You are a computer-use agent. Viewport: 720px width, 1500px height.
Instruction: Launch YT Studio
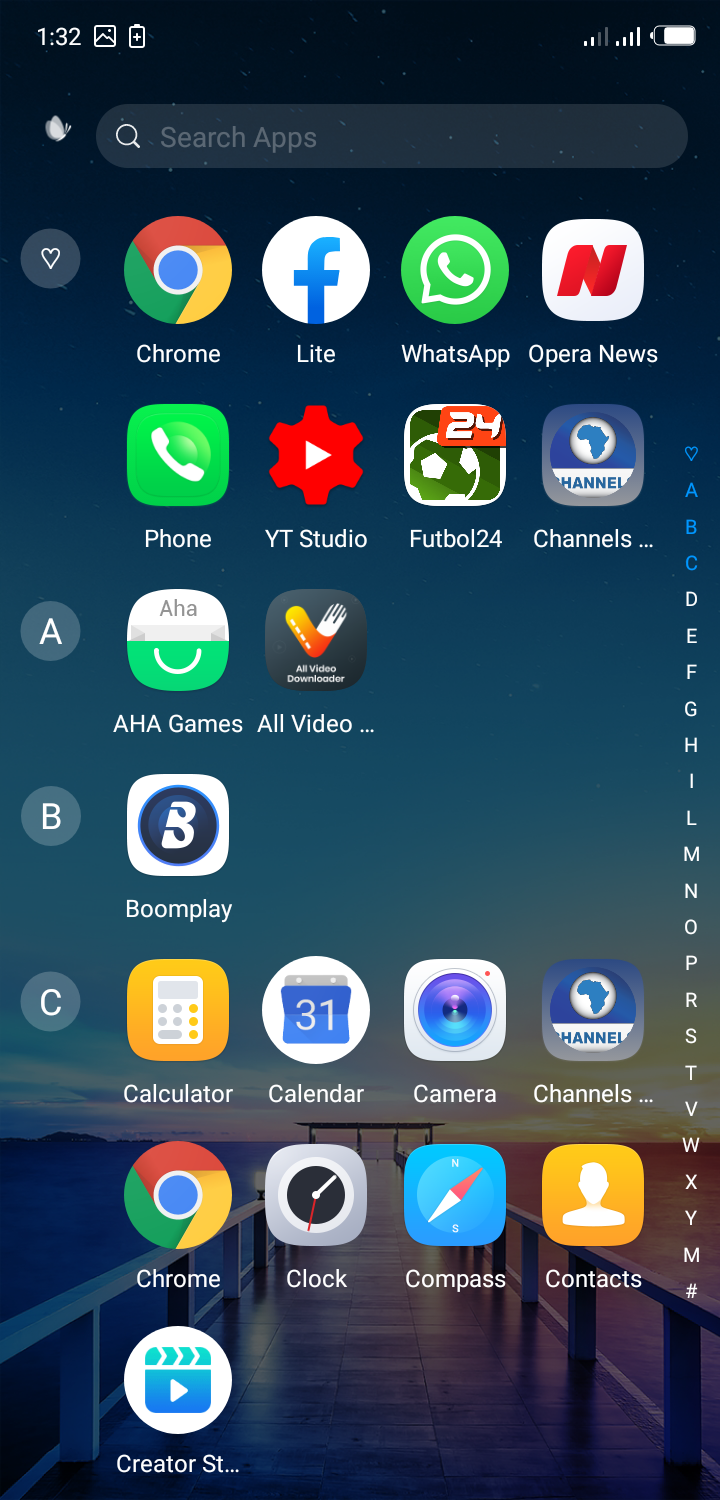click(x=316, y=456)
